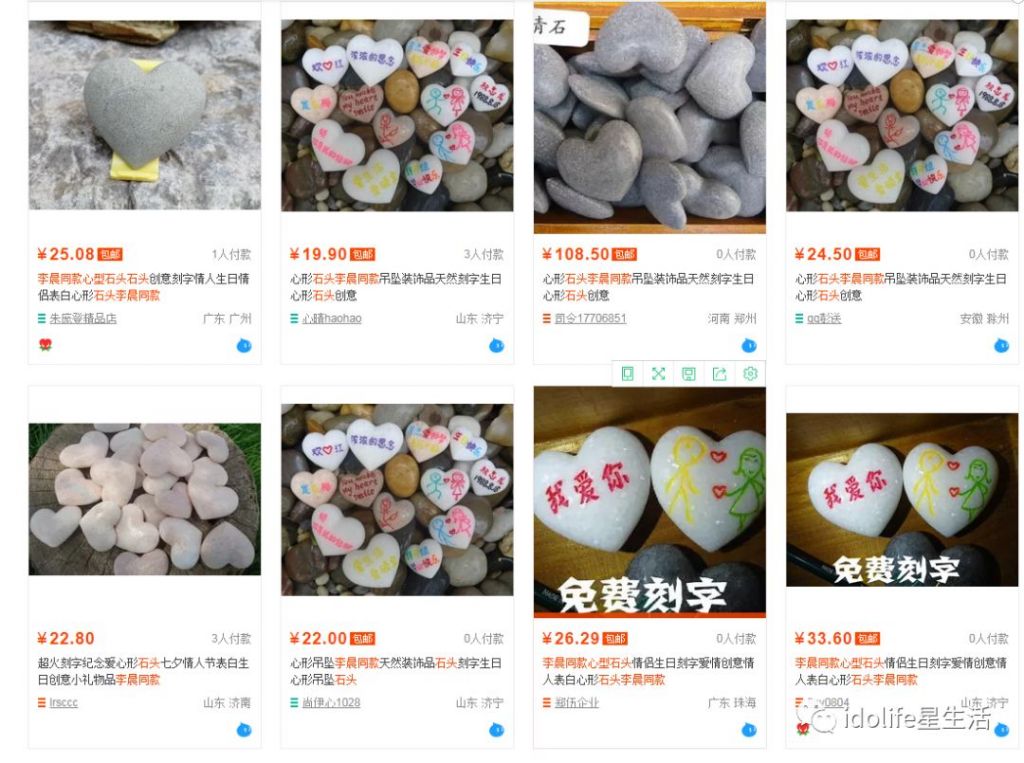Visit the seller shop qq彩送
The height and width of the screenshot is (763, 1024).
tap(824, 319)
